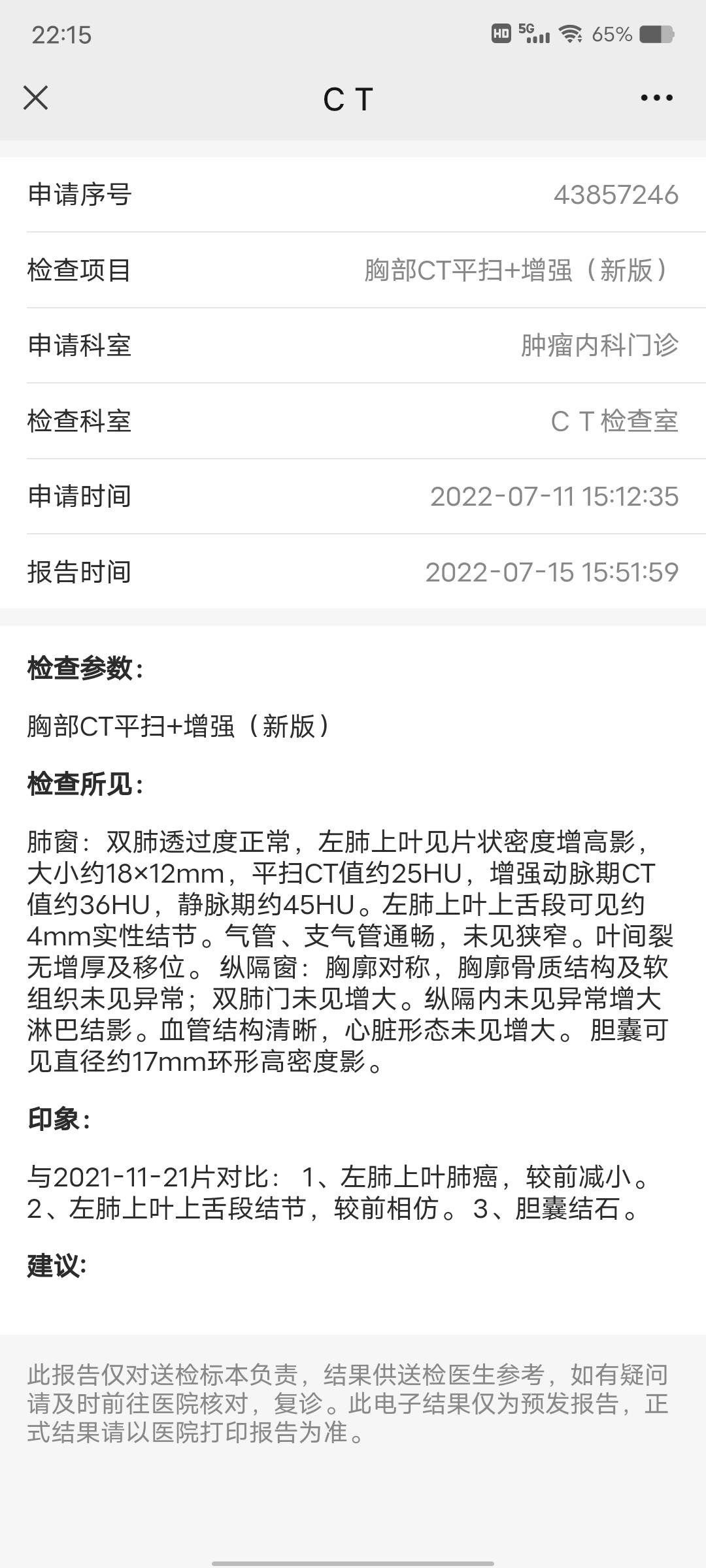Image resolution: width=706 pixels, height=1568 pixels.
Task: Select the CT title in the header bar
Action: [349, 98]
